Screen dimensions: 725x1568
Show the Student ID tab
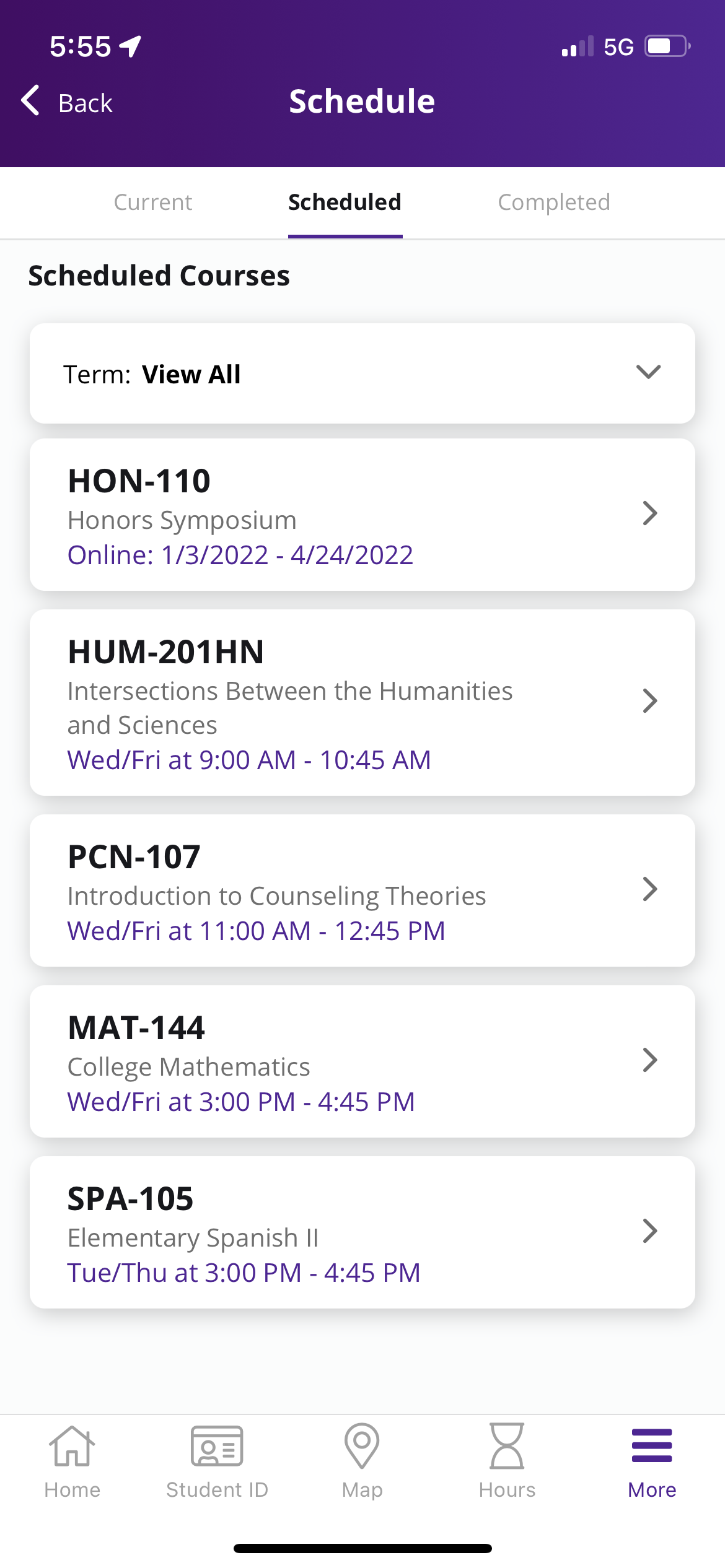(217, 1461)
